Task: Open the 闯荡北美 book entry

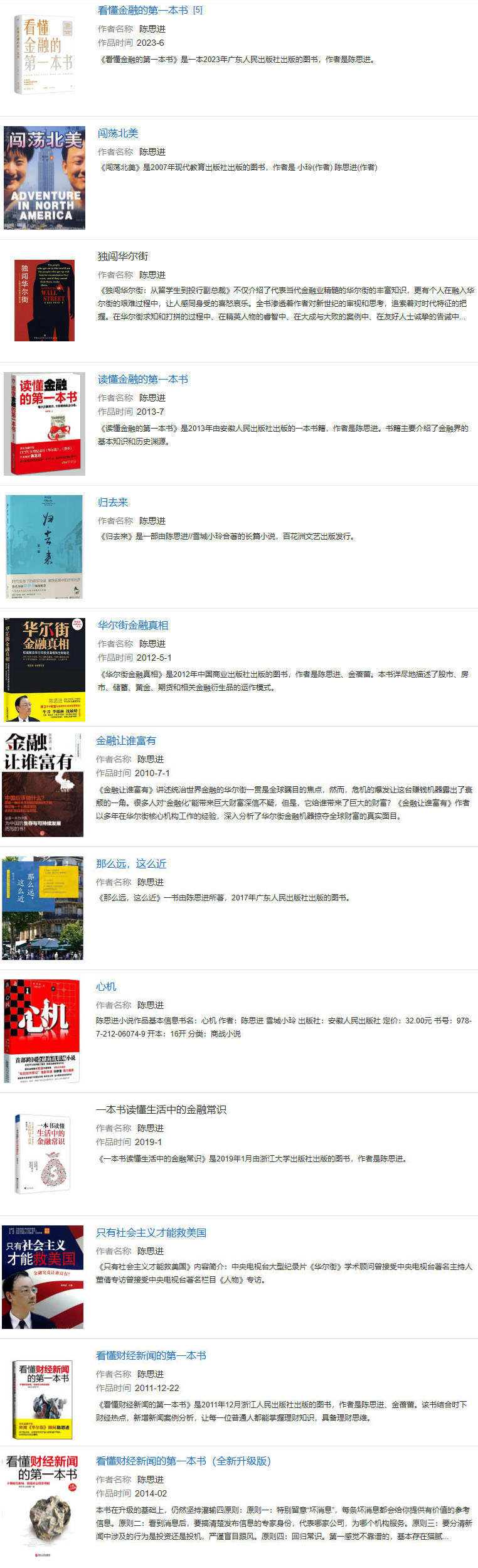Action: (117, 134)
